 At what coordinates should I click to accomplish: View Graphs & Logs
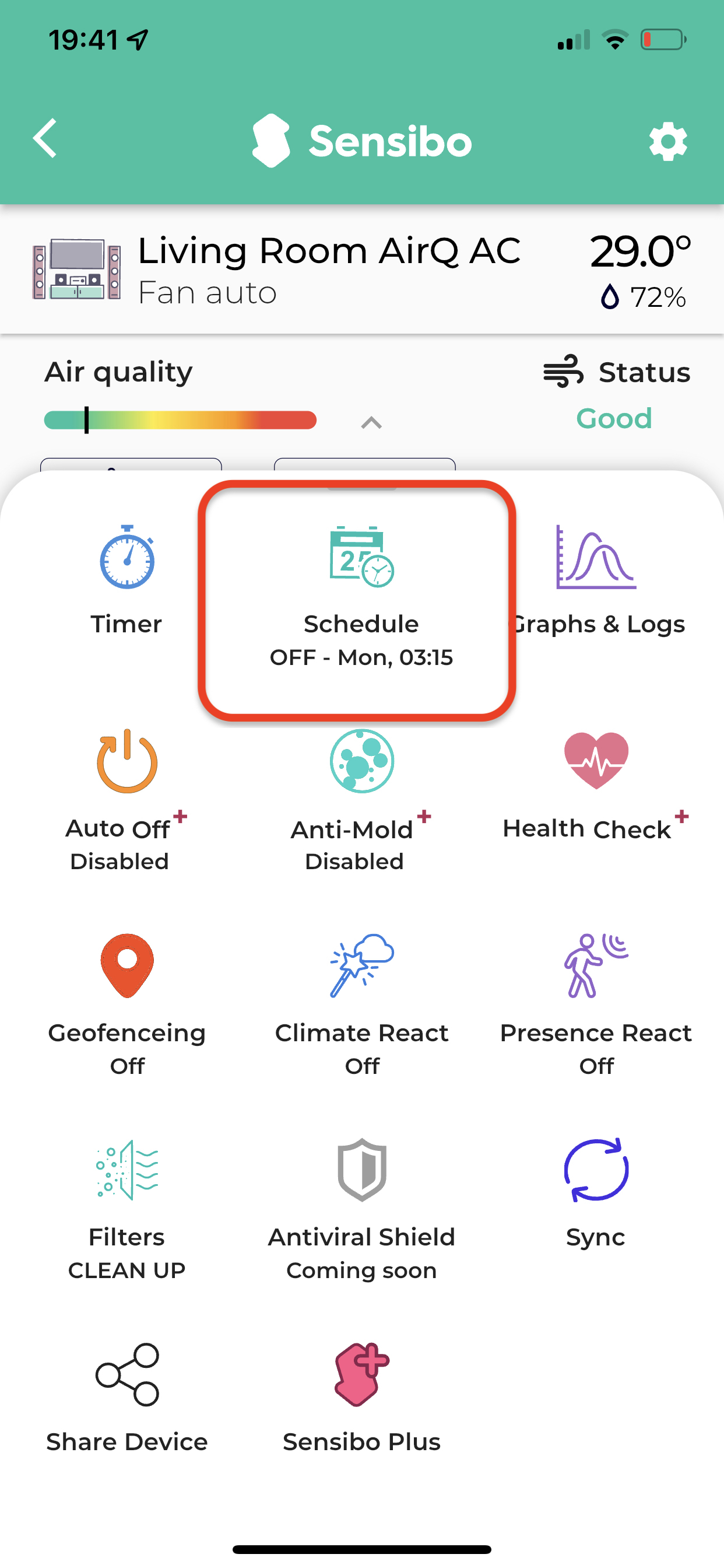597,580
